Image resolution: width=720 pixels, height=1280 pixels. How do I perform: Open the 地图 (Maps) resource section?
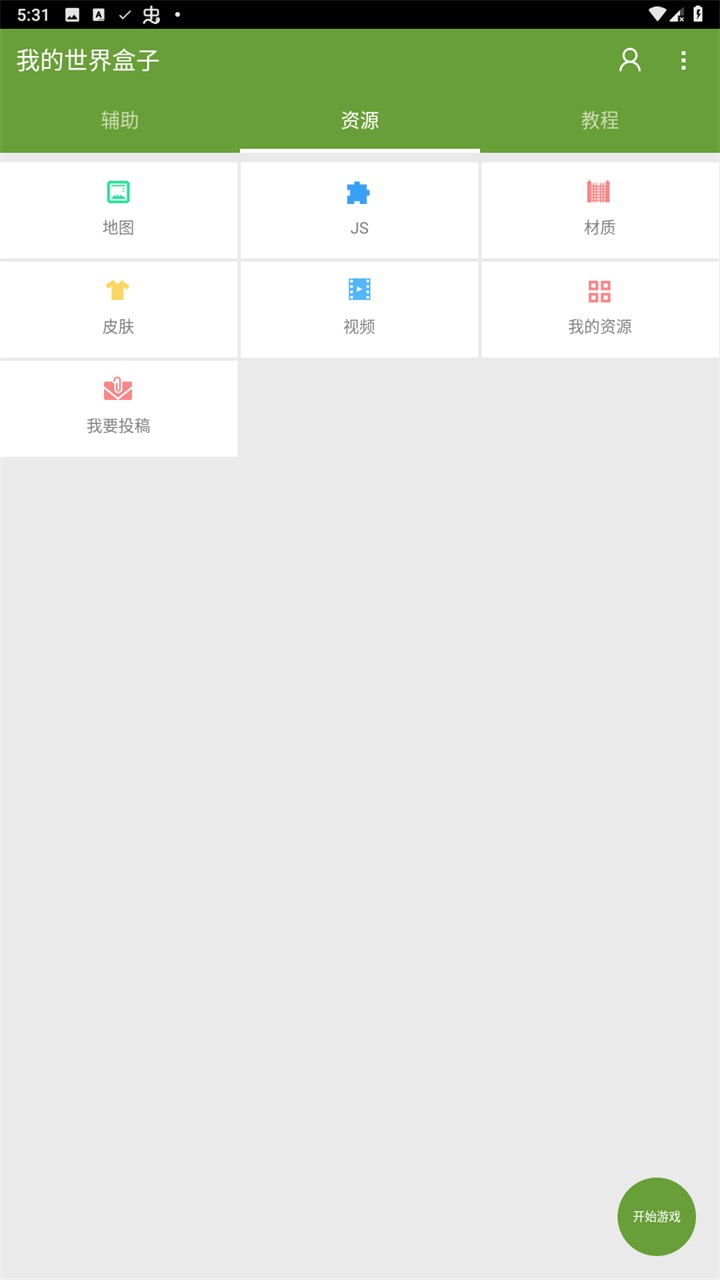118,209
